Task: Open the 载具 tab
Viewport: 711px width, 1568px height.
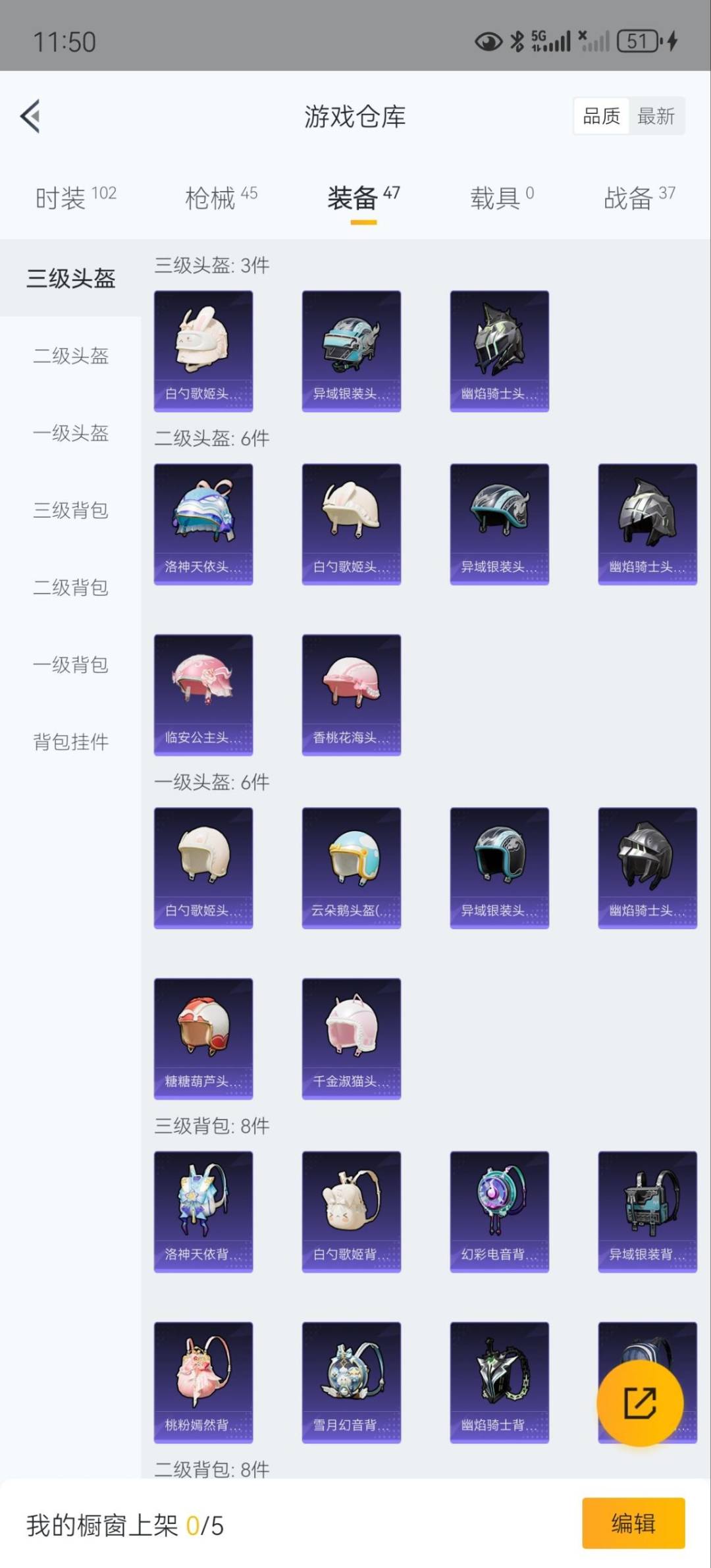Action: [501, 198]
